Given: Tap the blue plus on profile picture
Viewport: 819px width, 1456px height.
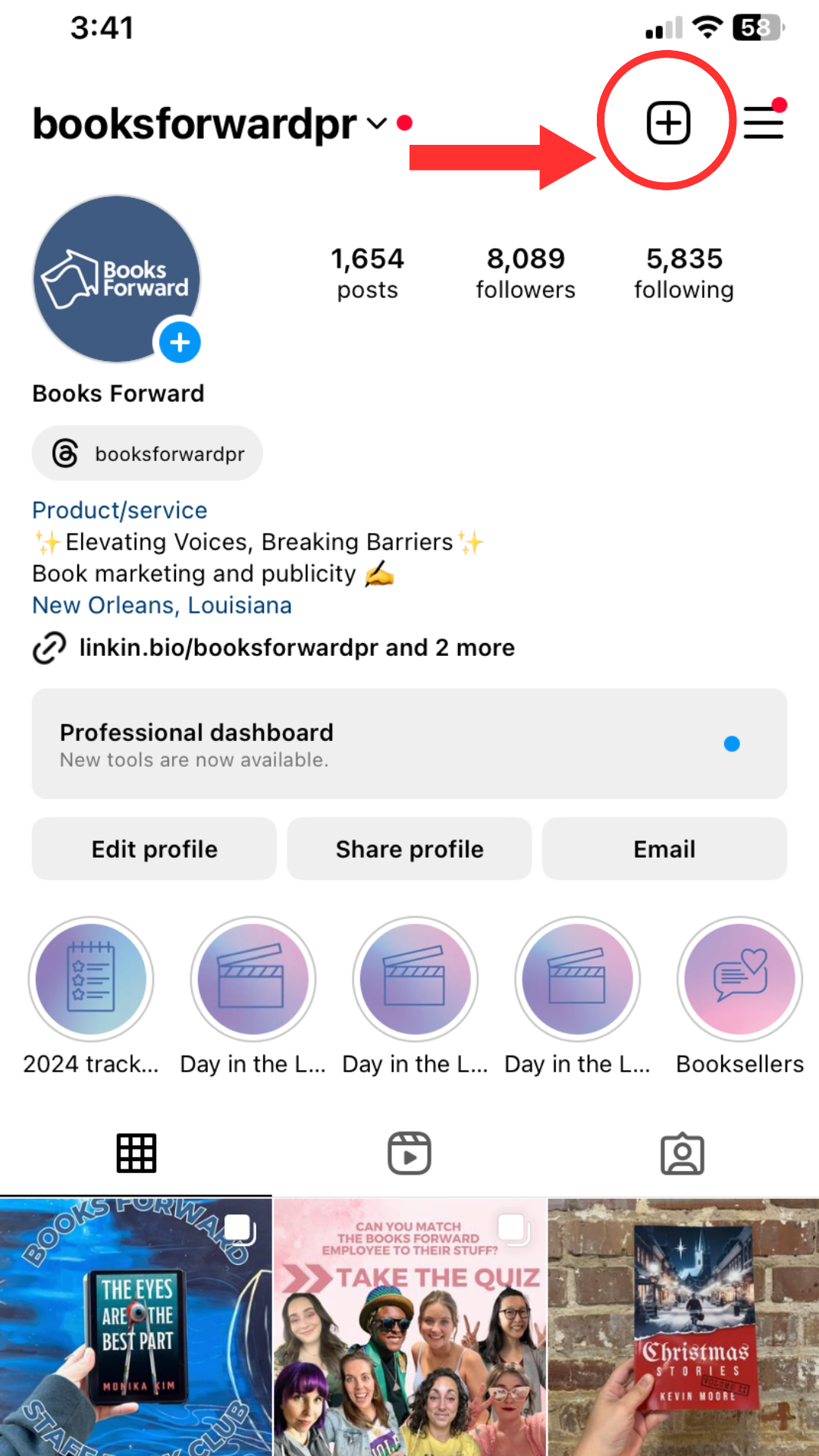Looking at the screenshot, I should point(179,343).
